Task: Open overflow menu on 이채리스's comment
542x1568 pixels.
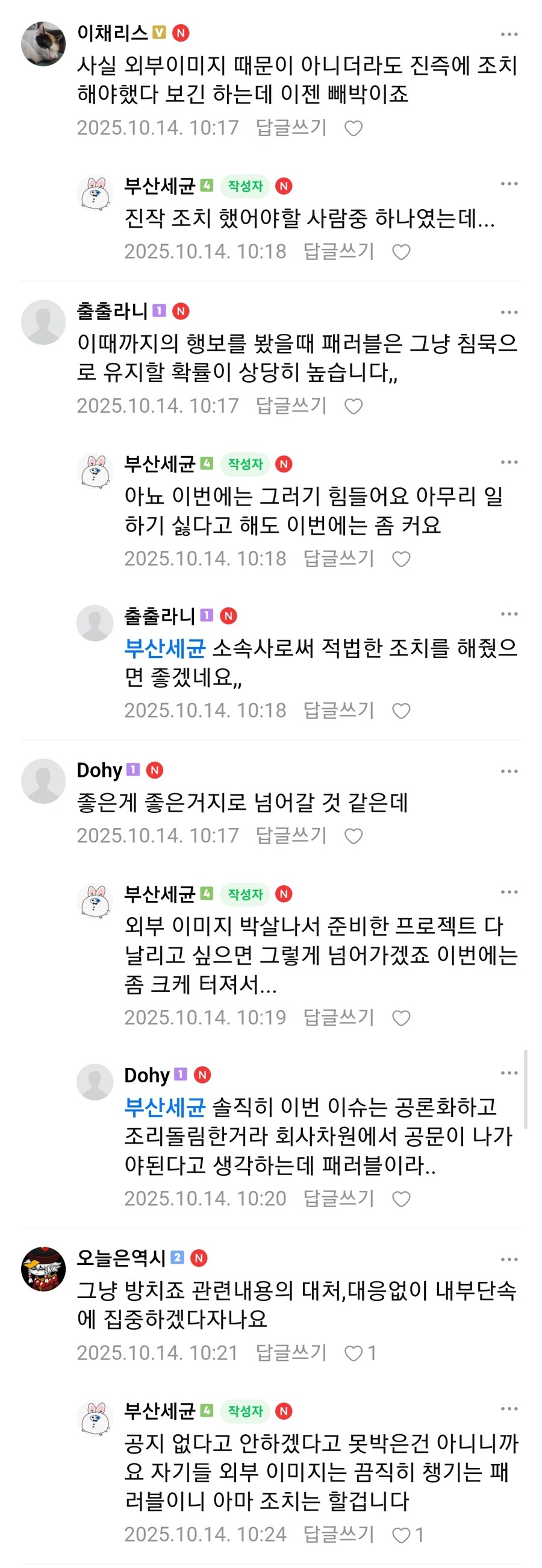Action: pyautogui.click(x=508, y=34)
